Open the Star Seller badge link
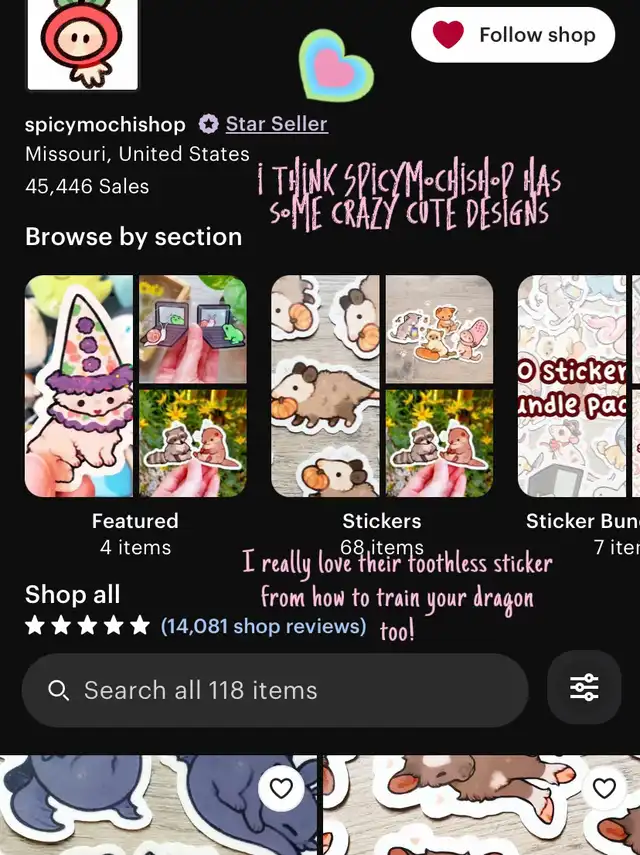The height and width of the screenshot is (855, 640). tap(276, 124)
